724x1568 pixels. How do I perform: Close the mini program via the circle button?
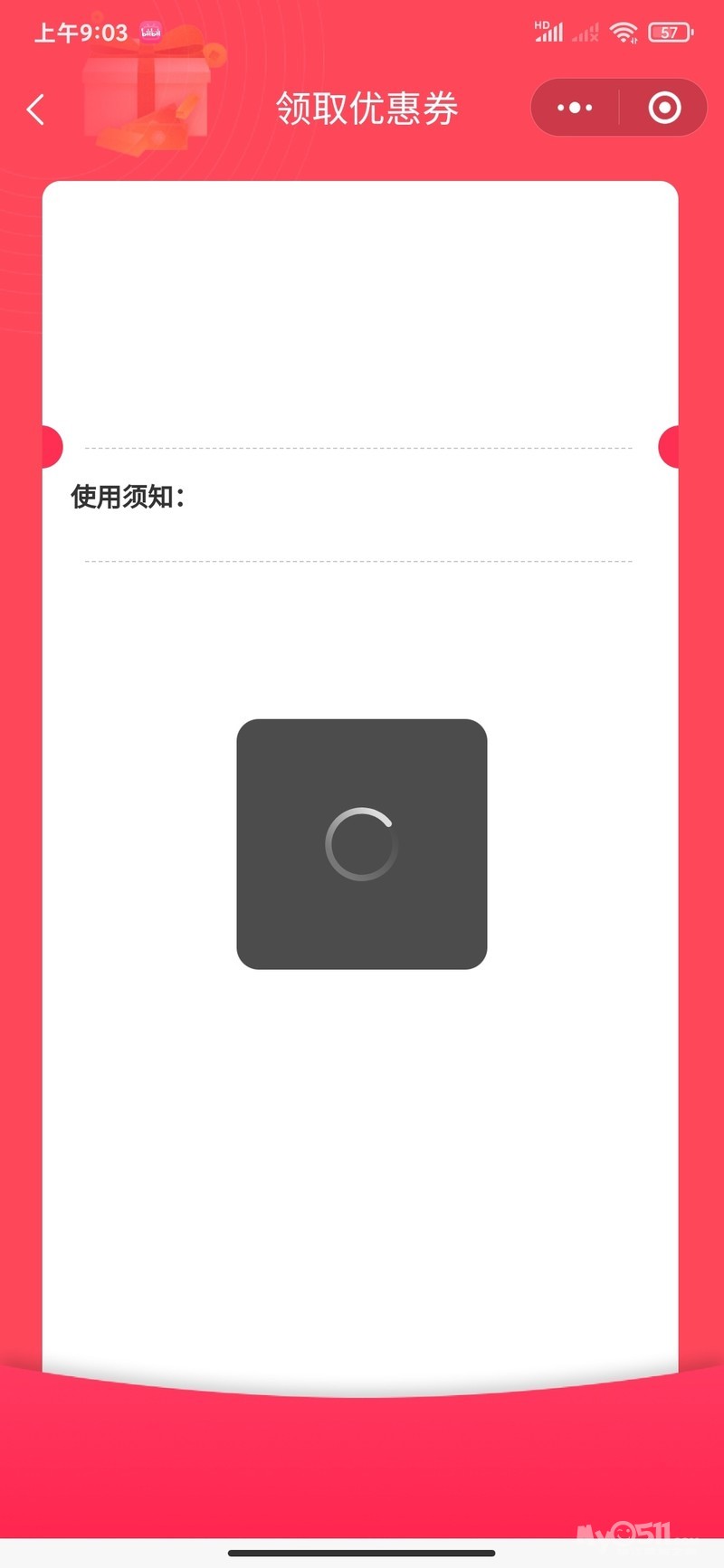coord(664,109)
